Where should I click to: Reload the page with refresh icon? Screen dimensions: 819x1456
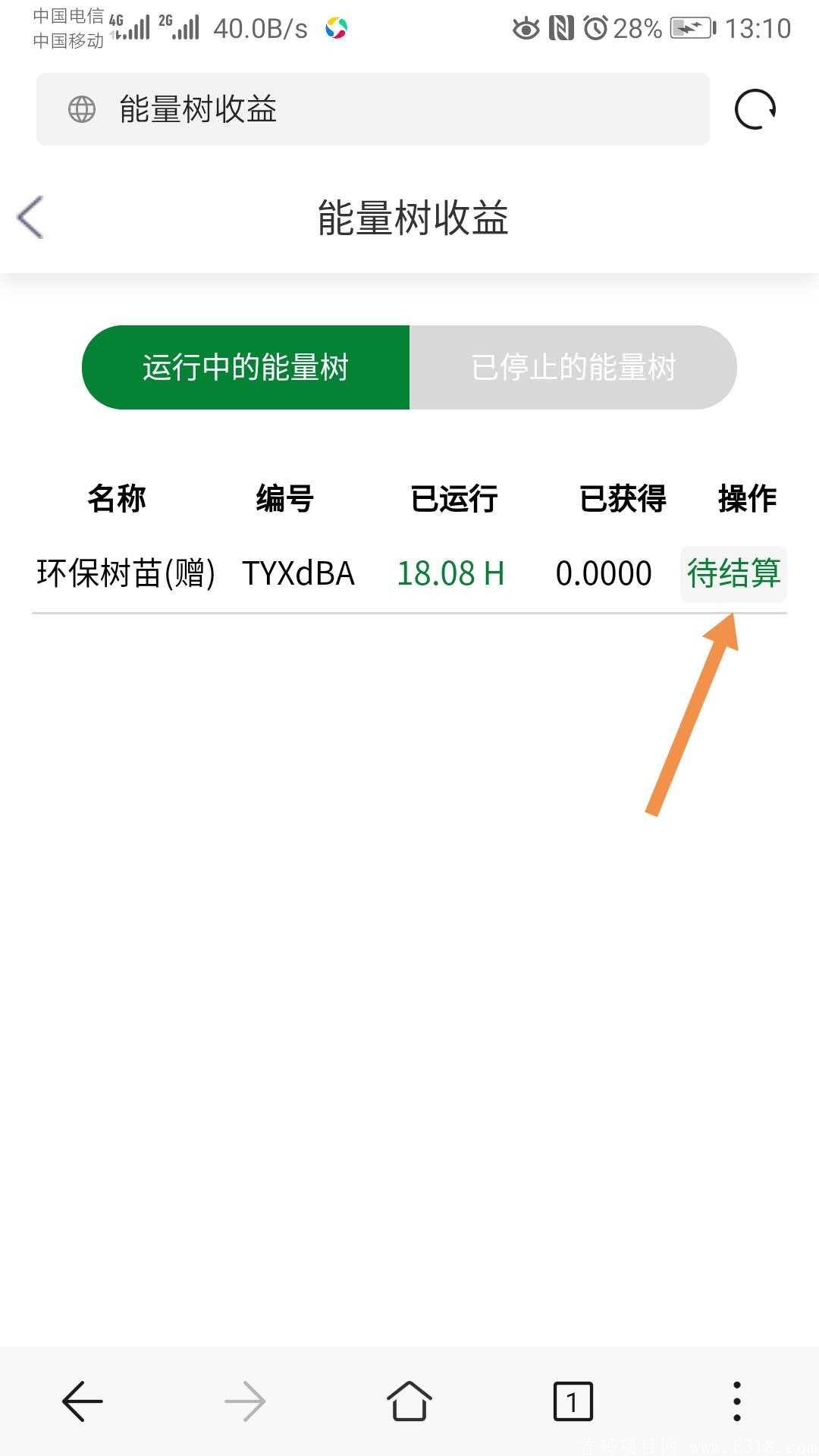coord(755,109)
